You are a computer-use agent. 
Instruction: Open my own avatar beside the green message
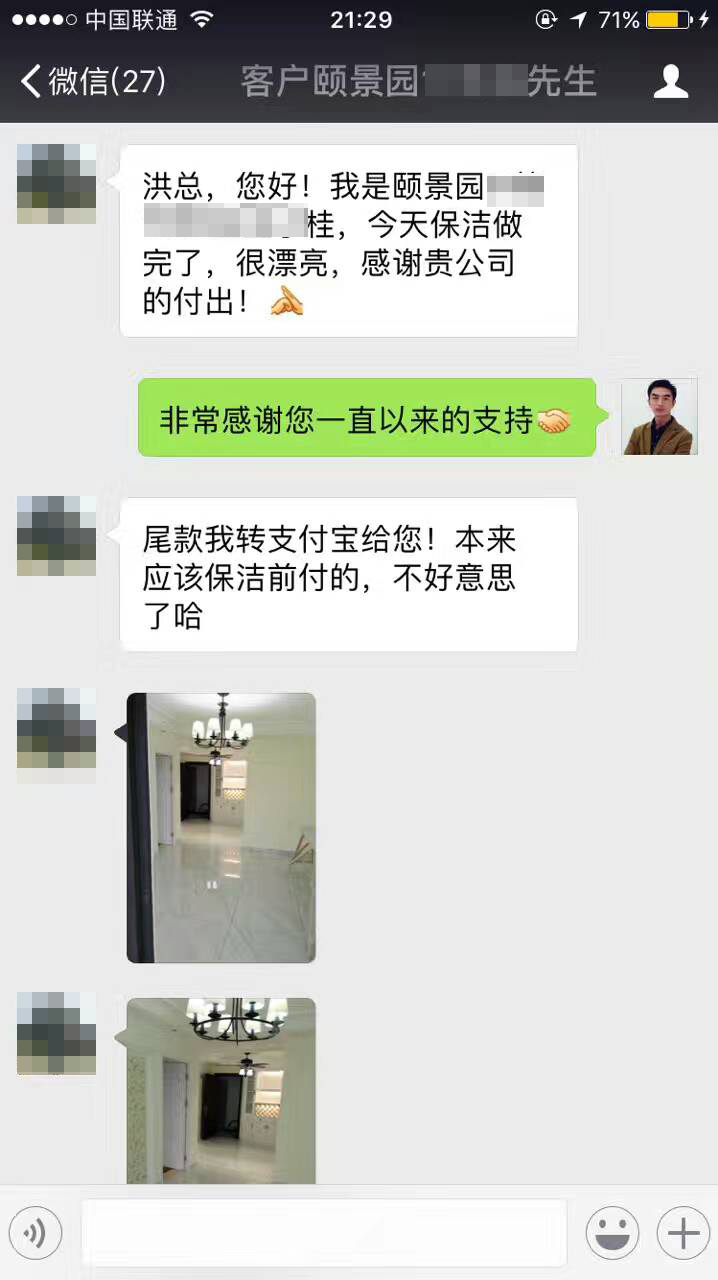tap(659, 417)
